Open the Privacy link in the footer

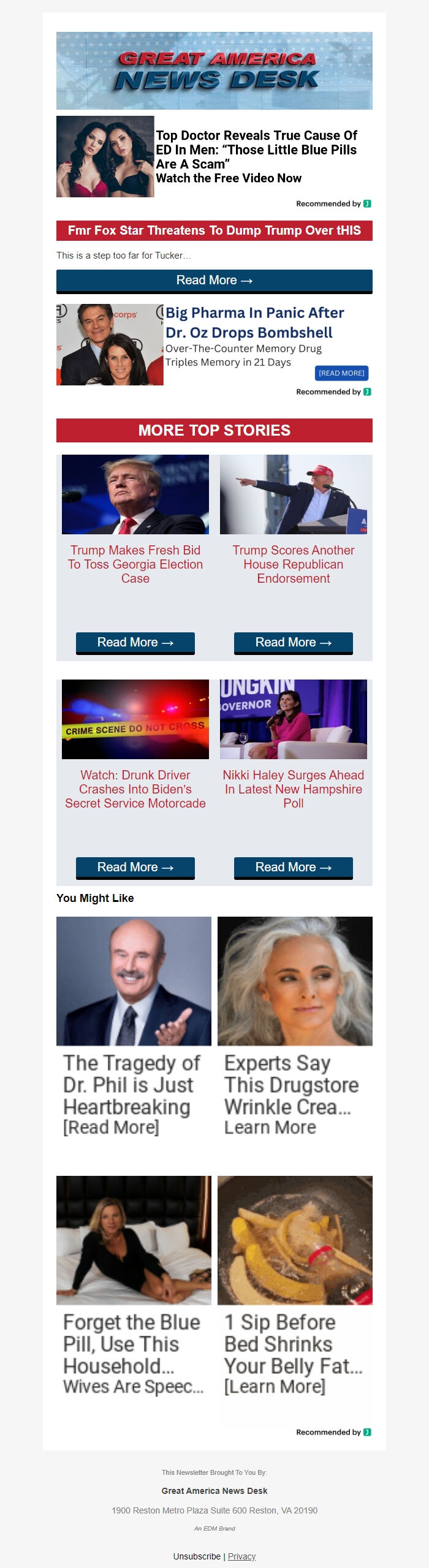241,1556
